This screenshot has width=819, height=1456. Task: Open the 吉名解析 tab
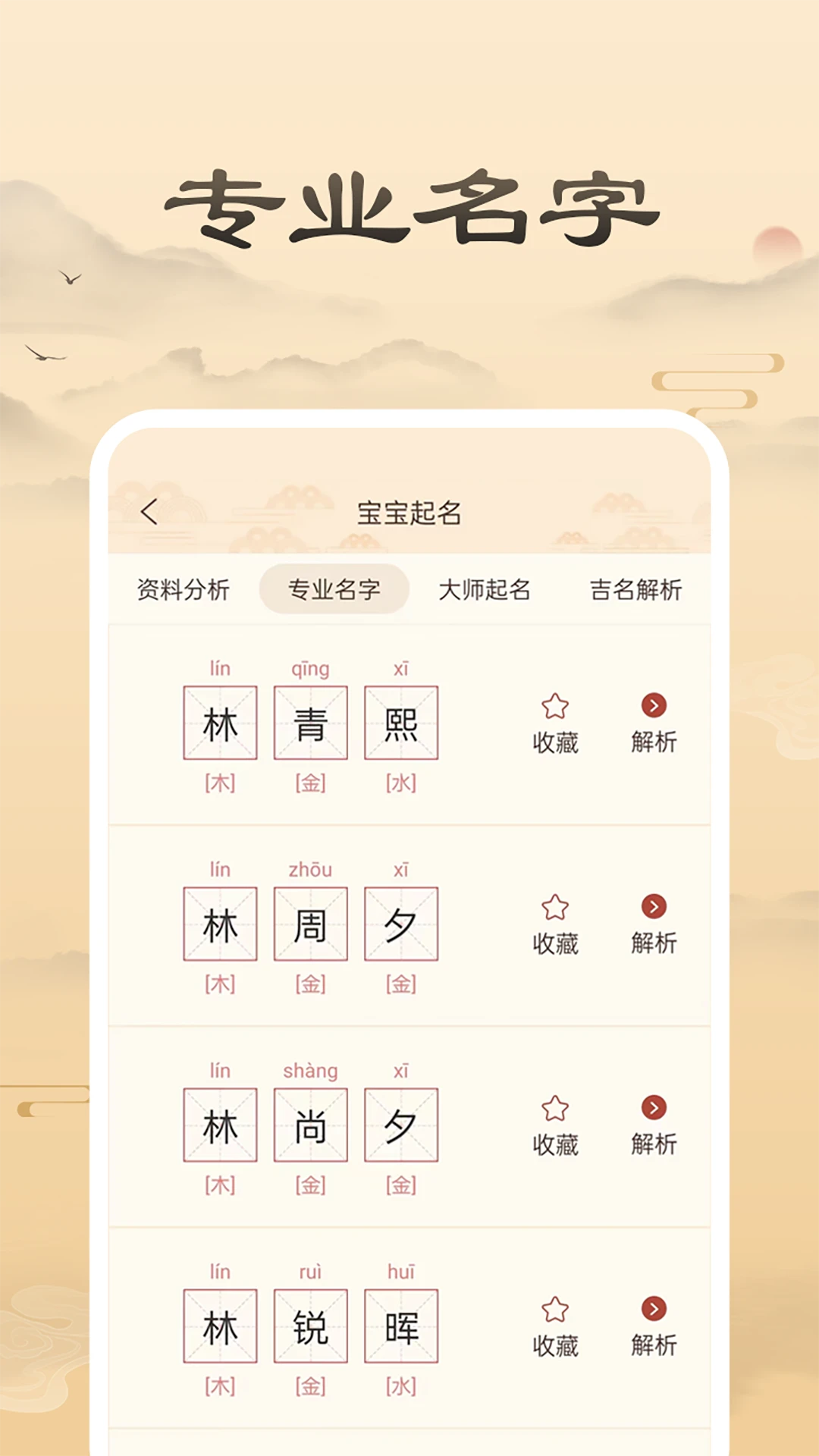[x=637, y=589]
